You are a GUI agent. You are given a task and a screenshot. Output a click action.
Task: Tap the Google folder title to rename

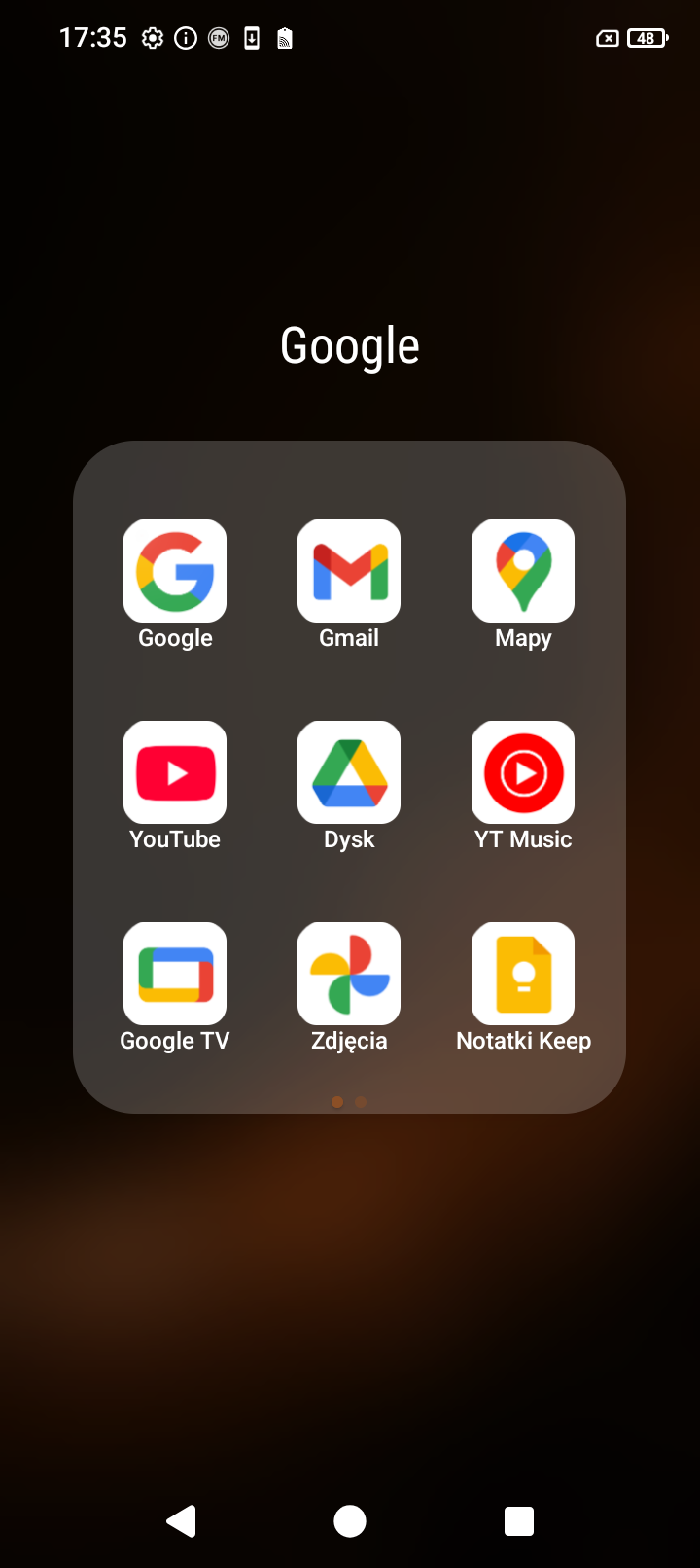click(x=350, y=346)
